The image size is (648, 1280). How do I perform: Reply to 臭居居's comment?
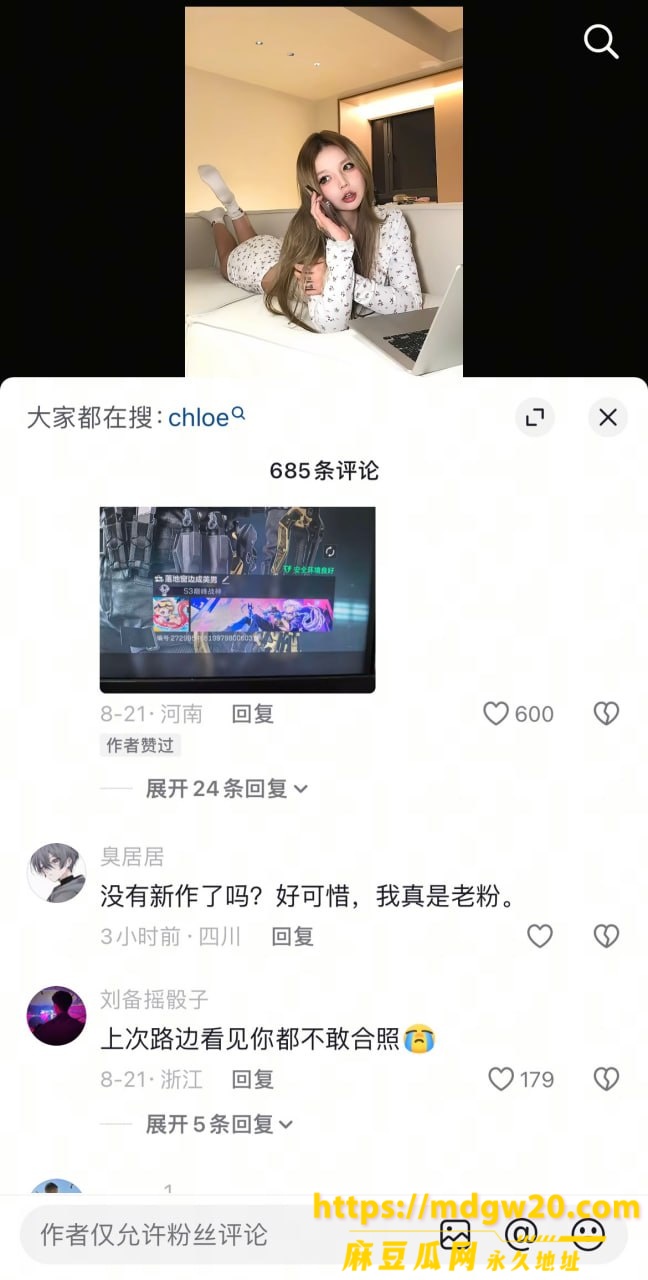coord(293,937)
